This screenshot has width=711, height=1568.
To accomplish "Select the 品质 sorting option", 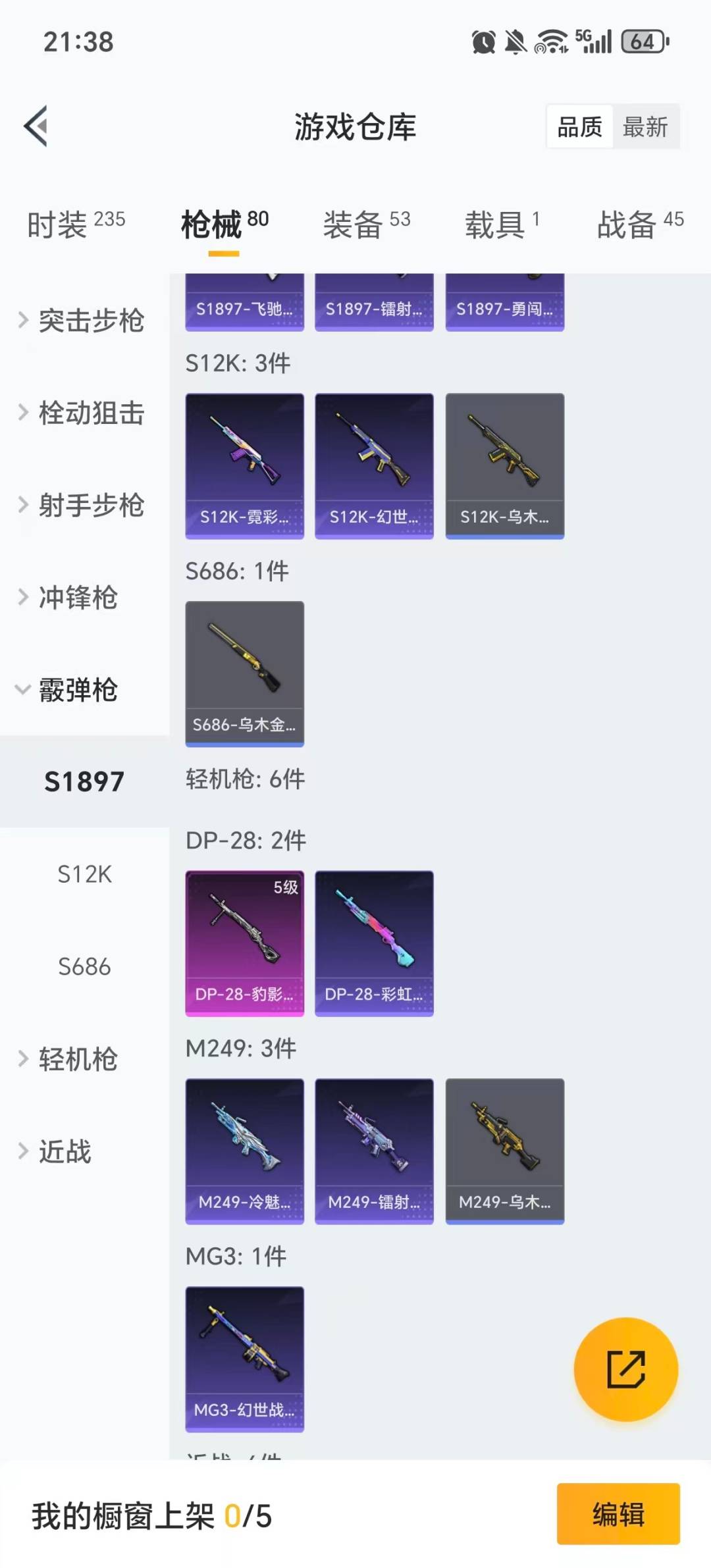I will [x=578, y=127].
